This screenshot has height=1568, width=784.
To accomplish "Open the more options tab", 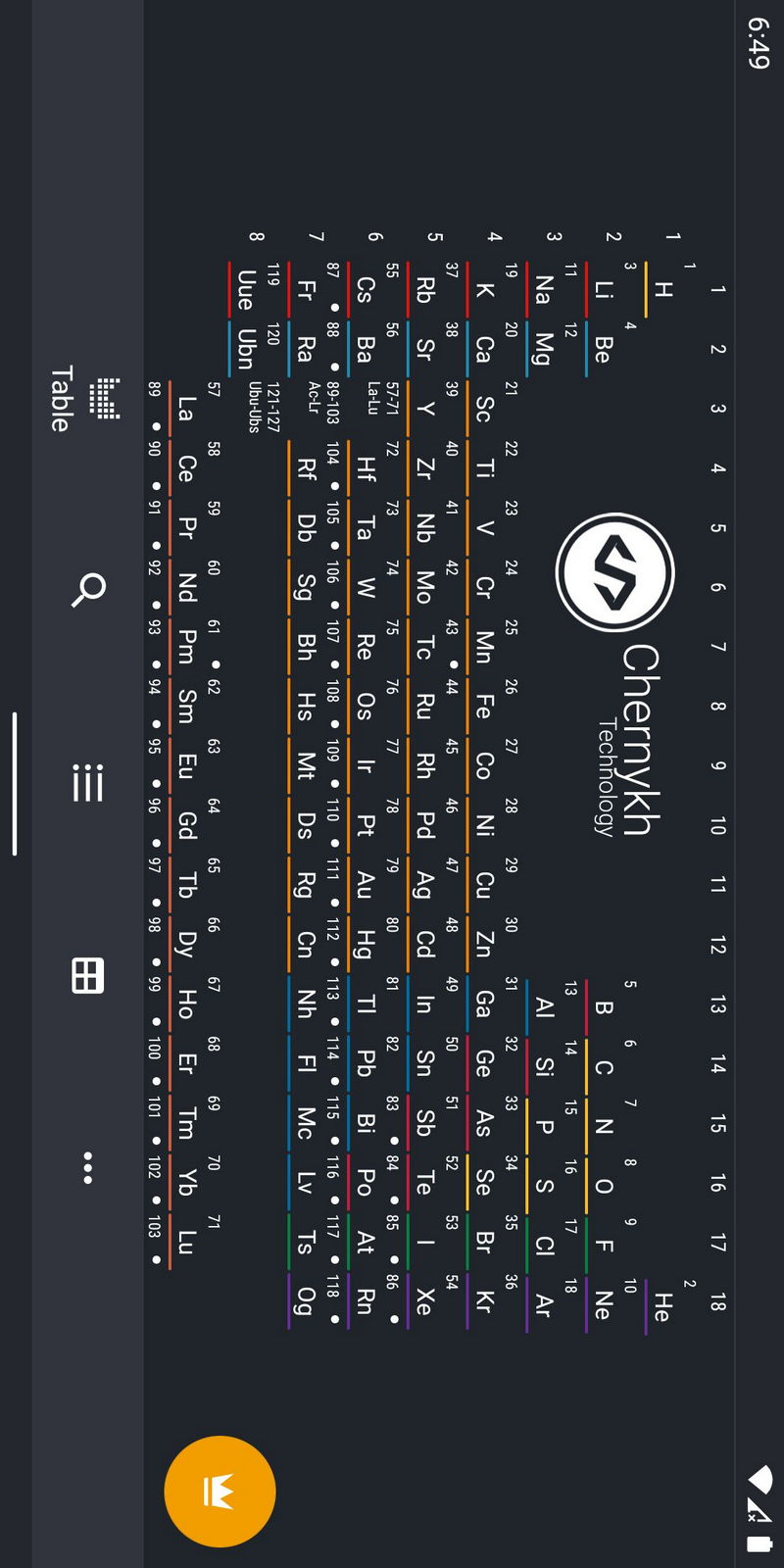I will [88, 1167].
